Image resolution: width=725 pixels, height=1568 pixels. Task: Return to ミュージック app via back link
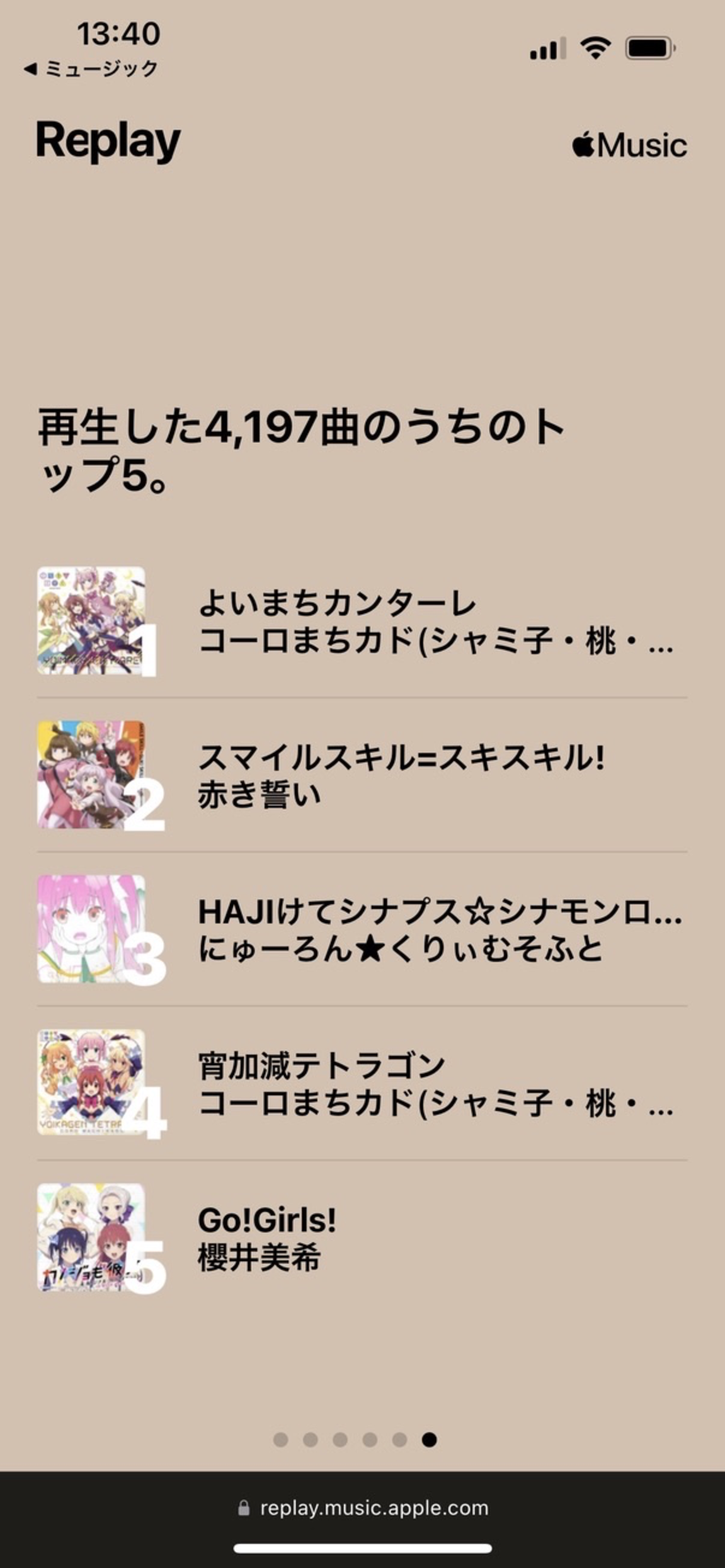[90, 69]
